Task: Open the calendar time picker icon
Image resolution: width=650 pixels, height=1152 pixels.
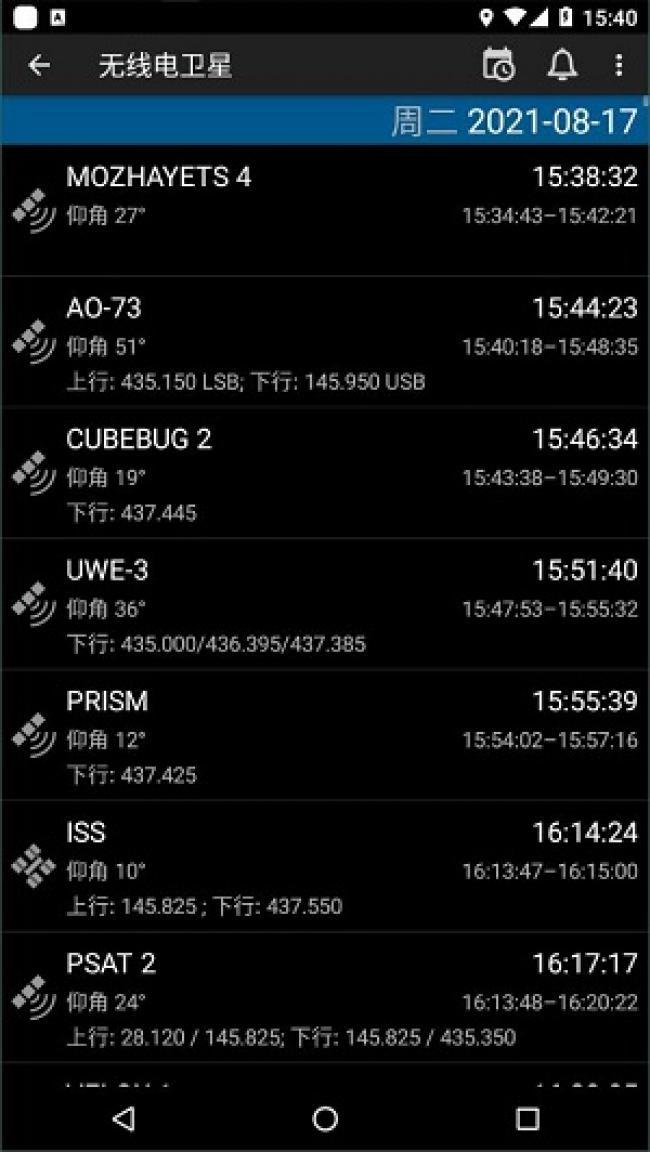Action: 499,65
